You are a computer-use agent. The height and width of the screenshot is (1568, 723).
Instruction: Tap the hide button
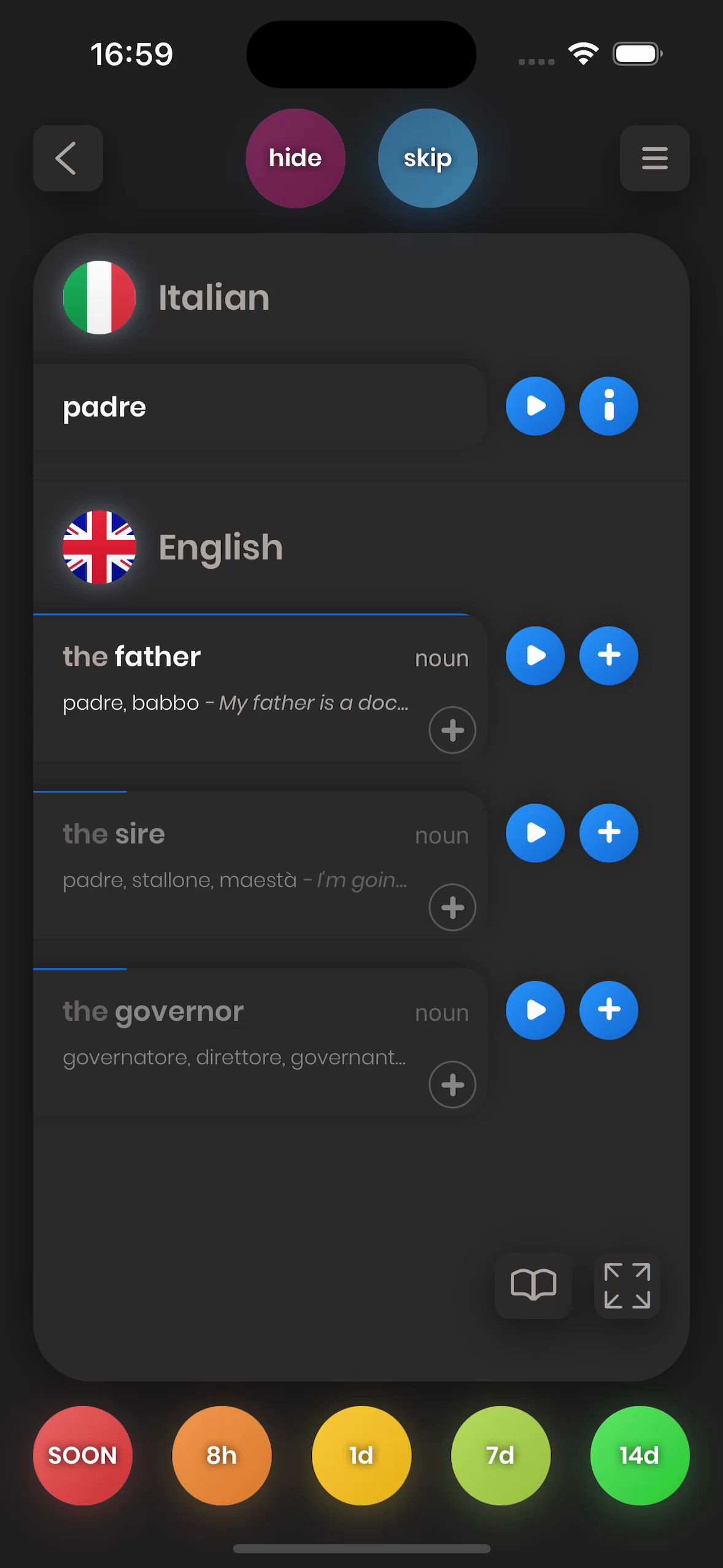[295, 158]
